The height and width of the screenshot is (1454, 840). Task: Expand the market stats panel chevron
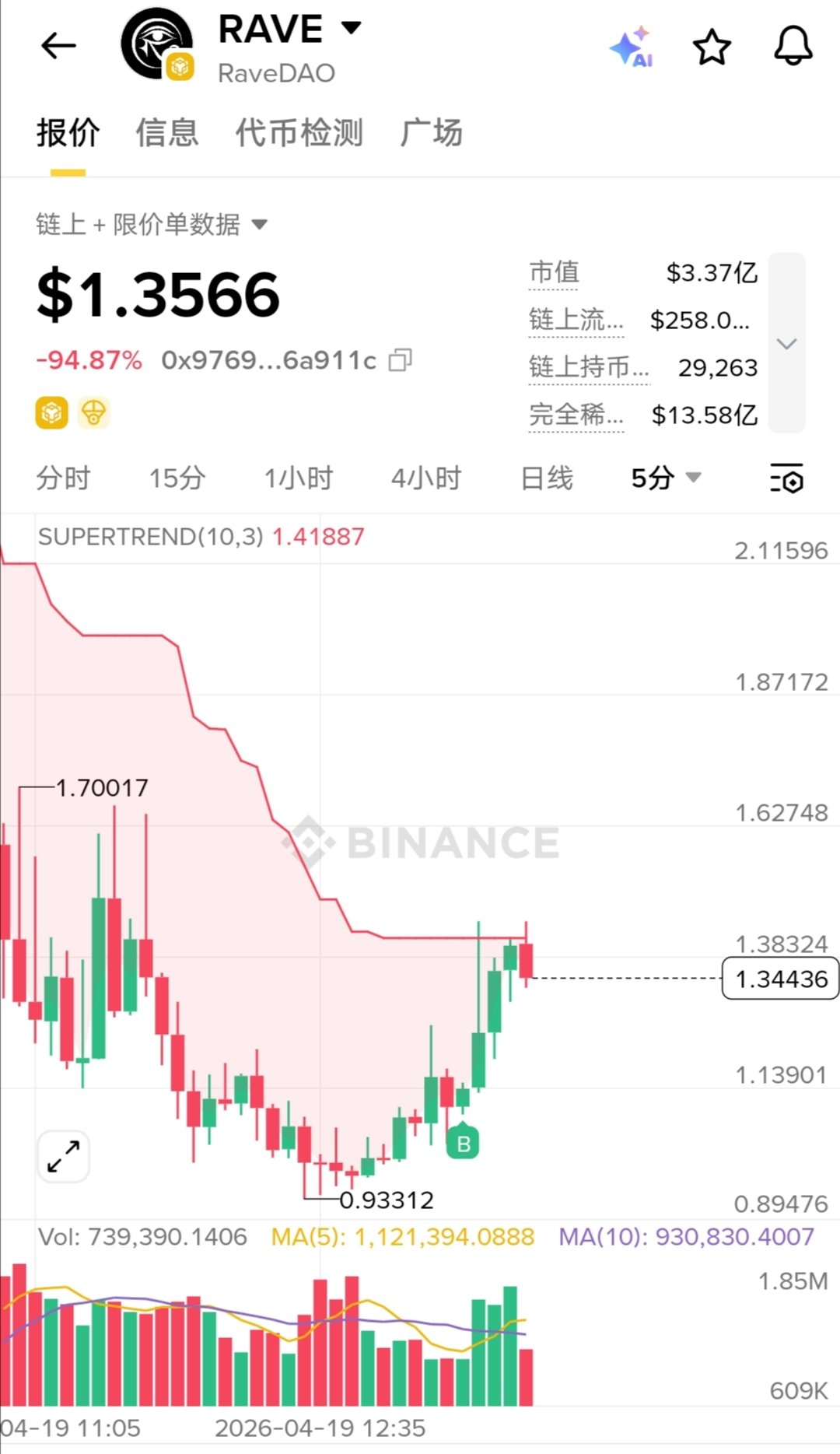click(x=786, y=343)
